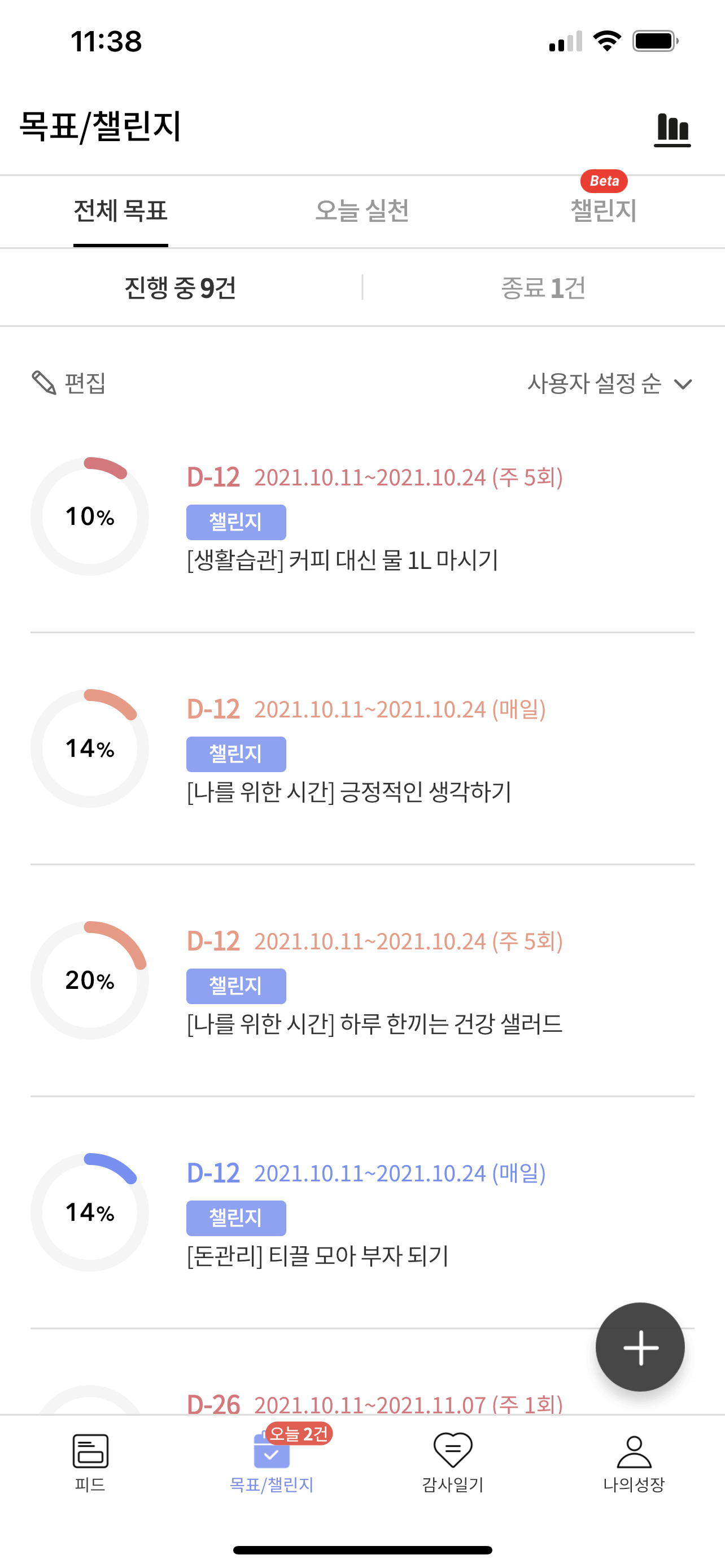Go to the 피드 tab
725x1568 pixels.
click(x=90, y=1462)
